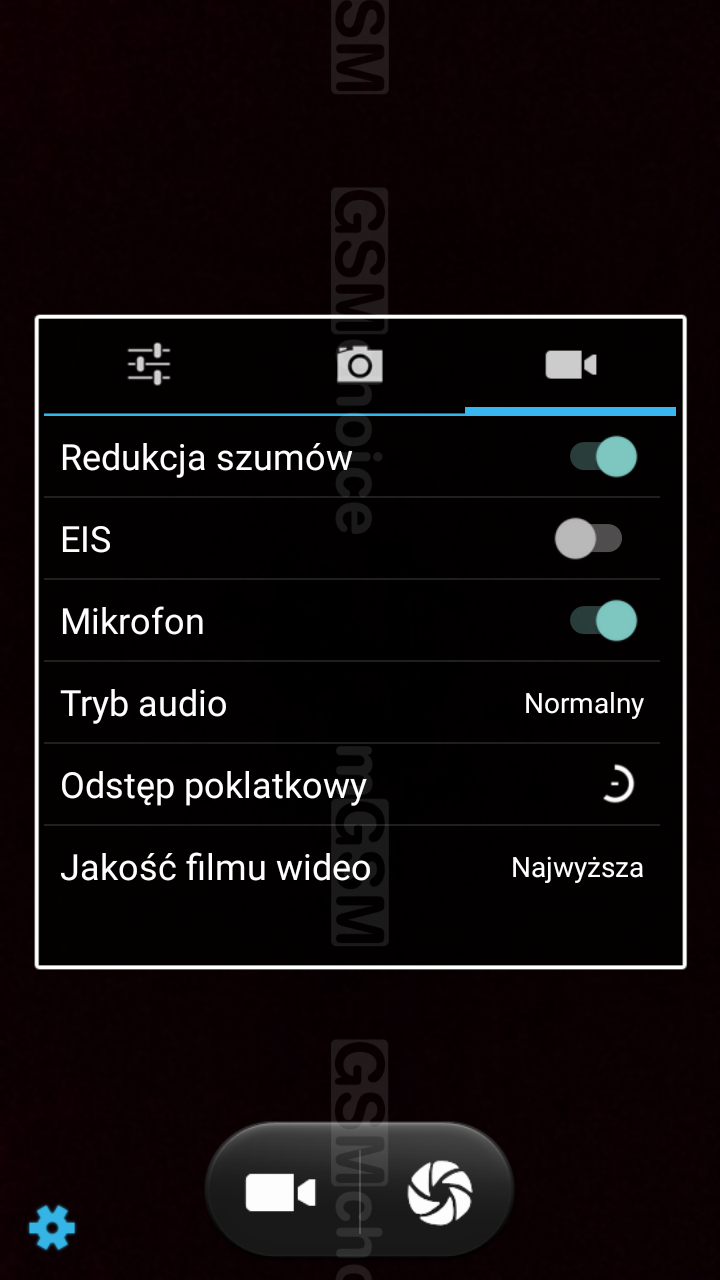Turn off the Mikrofon switch
Screen dimensions: 720x1280
click(603, 621)
